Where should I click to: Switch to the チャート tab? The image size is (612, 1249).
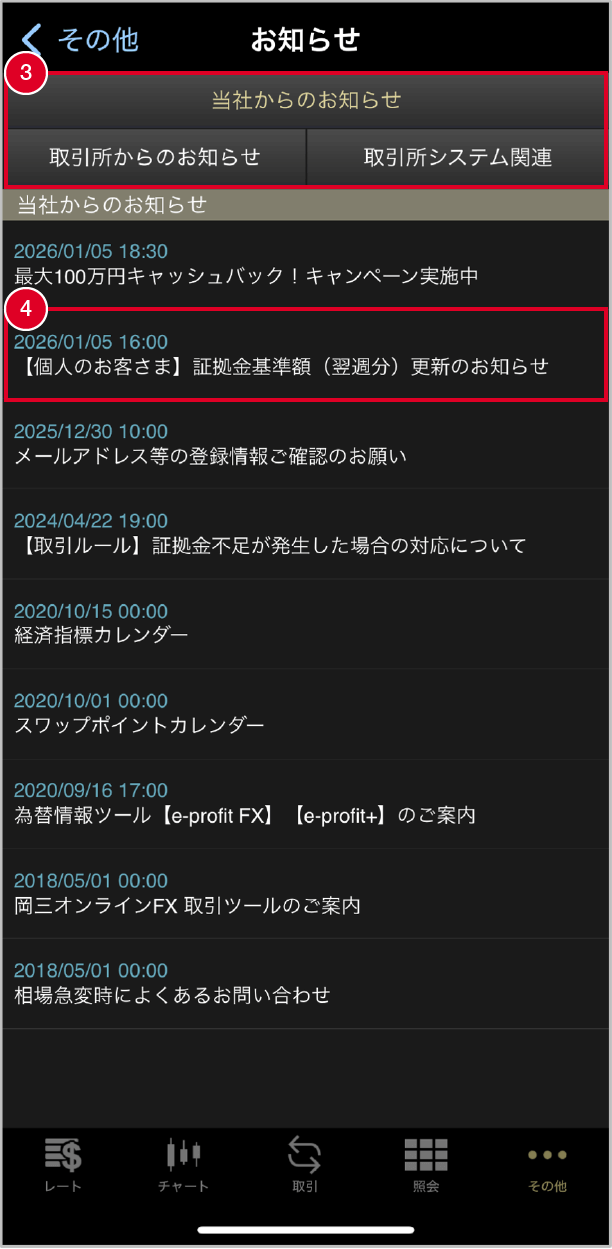(x=184, y=1166)
